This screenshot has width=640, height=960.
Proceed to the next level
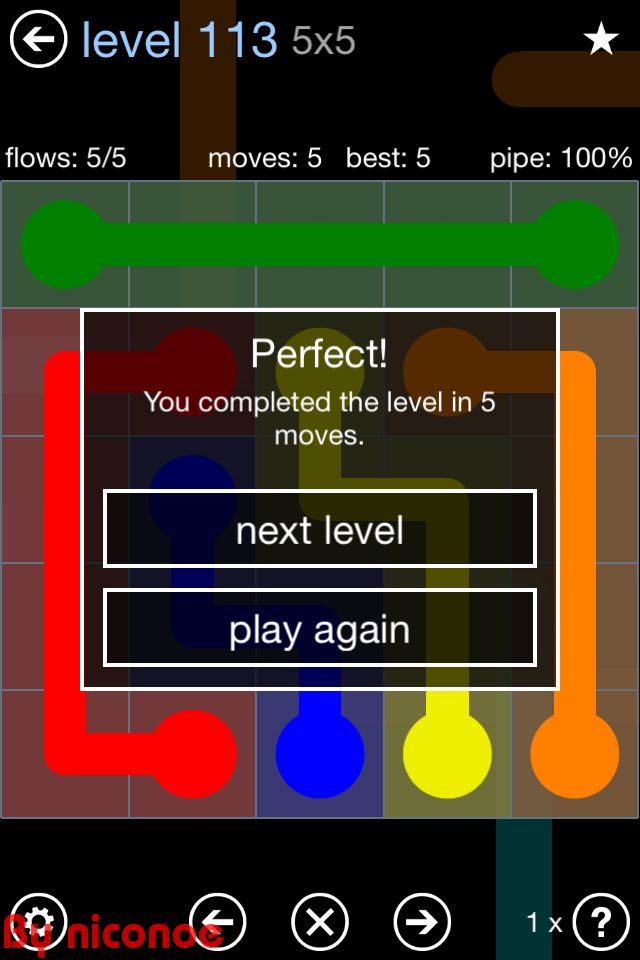coord(320,529)
